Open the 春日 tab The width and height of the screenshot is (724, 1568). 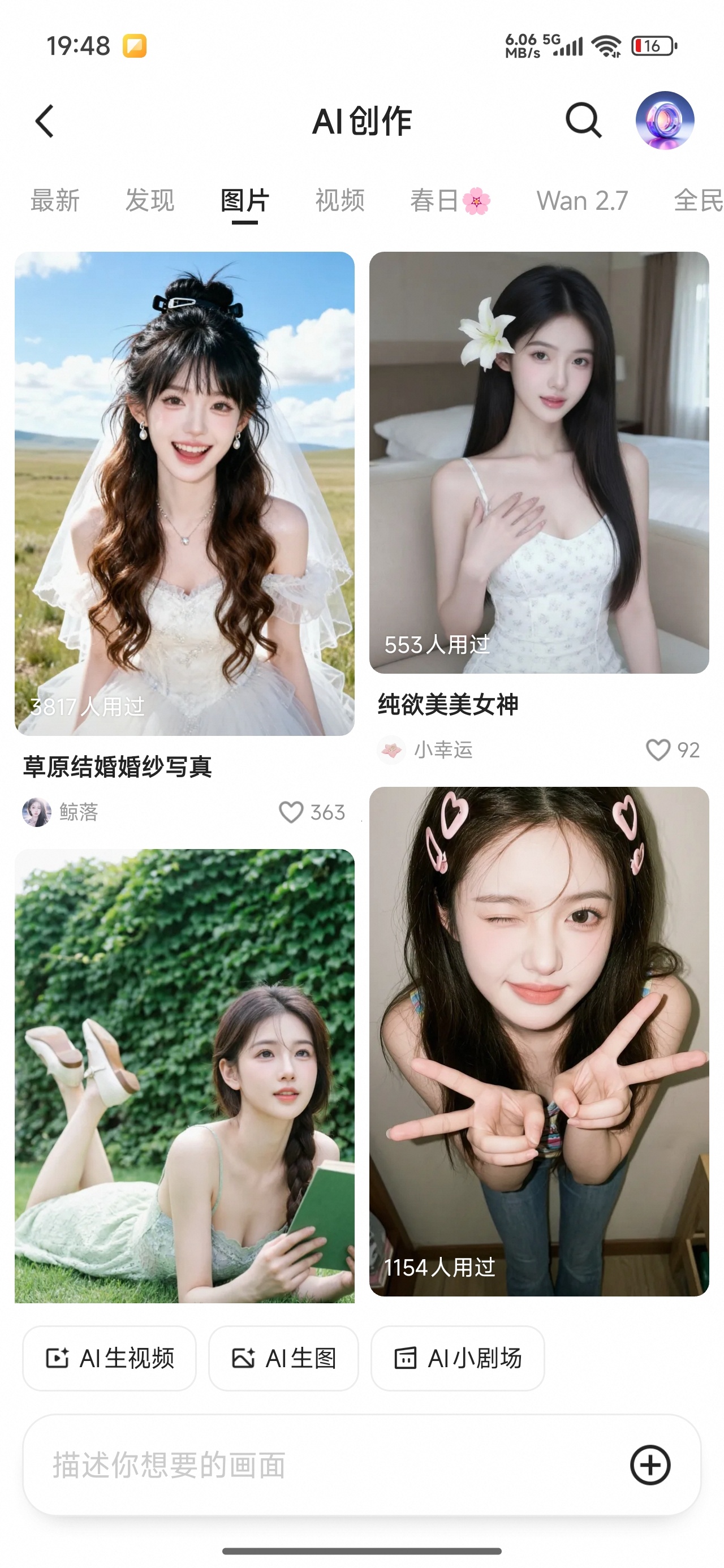point(450,200)
